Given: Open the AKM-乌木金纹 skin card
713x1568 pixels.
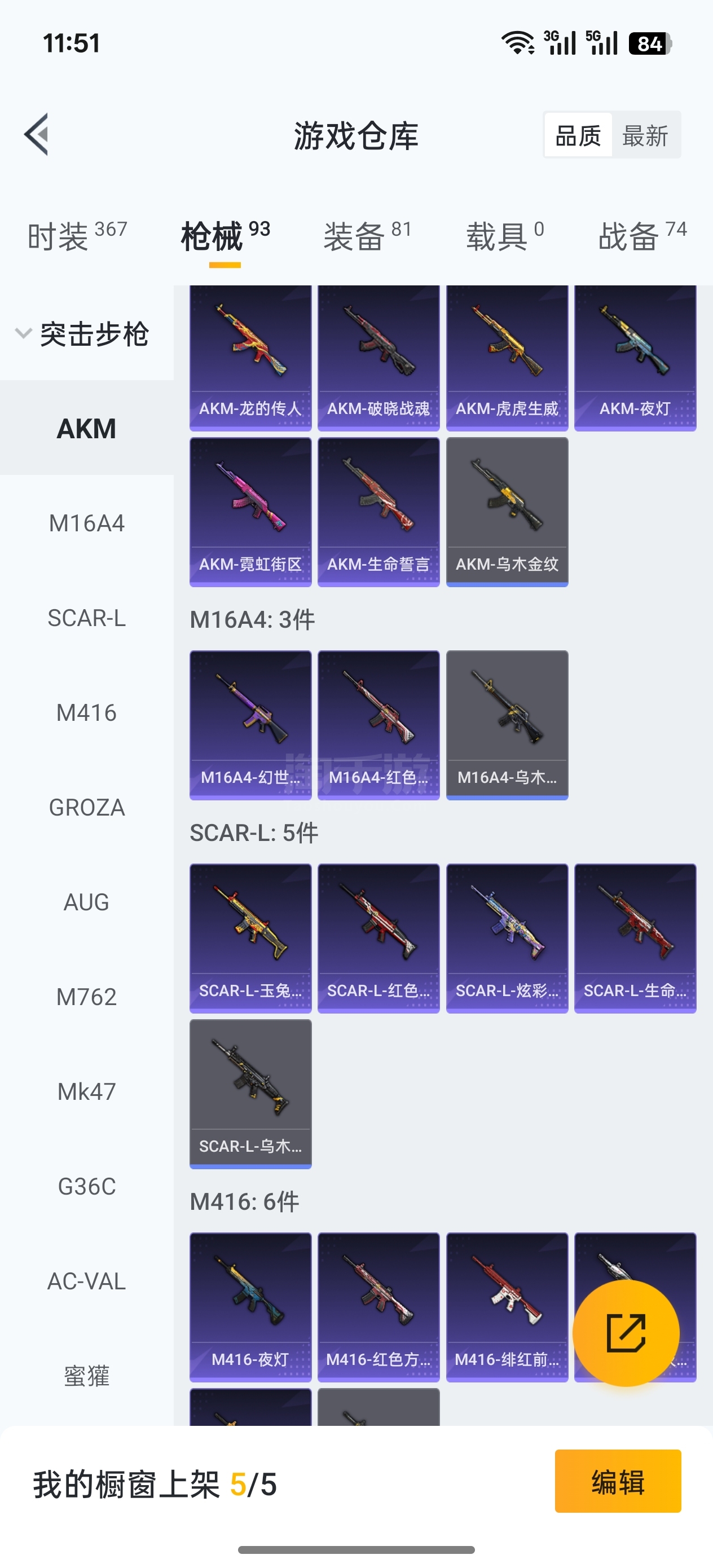Looking at the screenshot, I should click(x=507, y=512).
